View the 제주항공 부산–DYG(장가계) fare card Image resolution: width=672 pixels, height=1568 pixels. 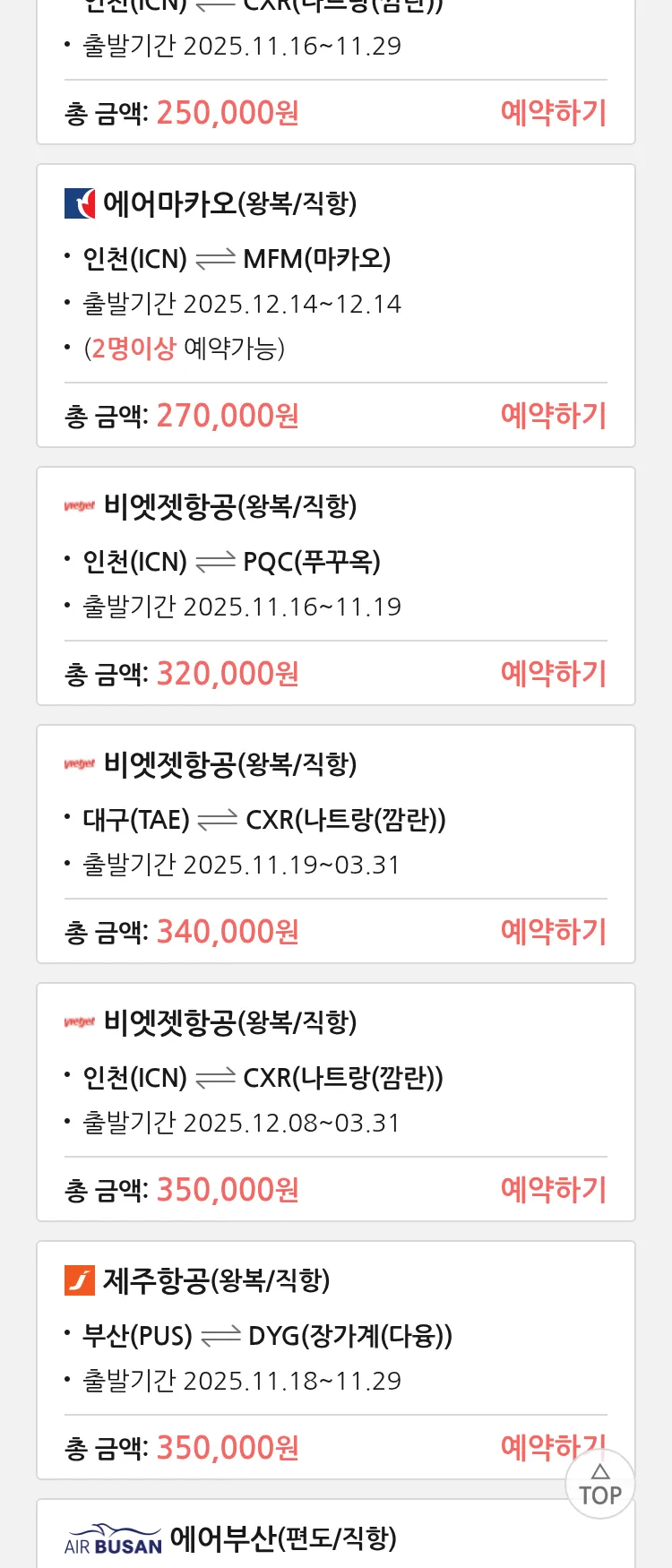[x=335, y=1335]
